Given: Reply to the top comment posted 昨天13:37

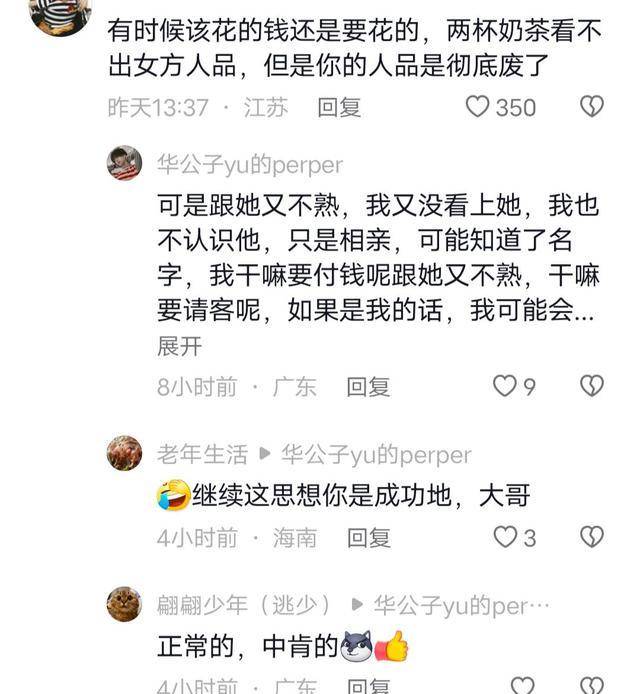Looking at the screenshot, I should pos(339,107).
